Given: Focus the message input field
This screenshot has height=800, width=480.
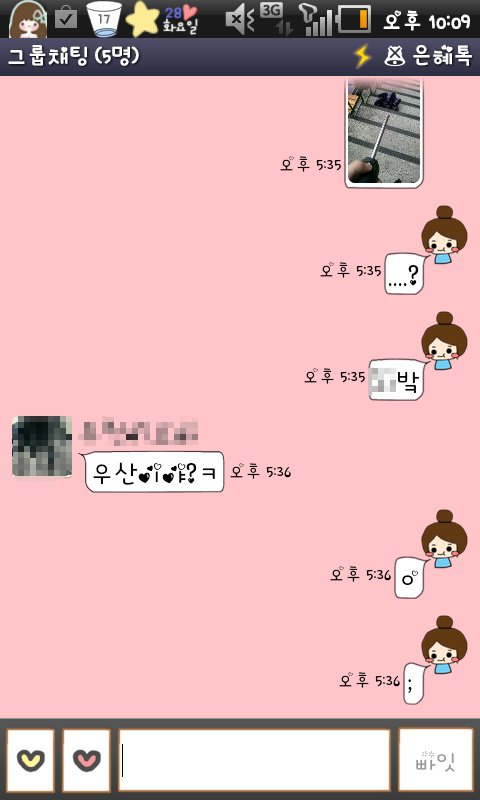Looking at the screenshot, I should (x=255, y=760).
